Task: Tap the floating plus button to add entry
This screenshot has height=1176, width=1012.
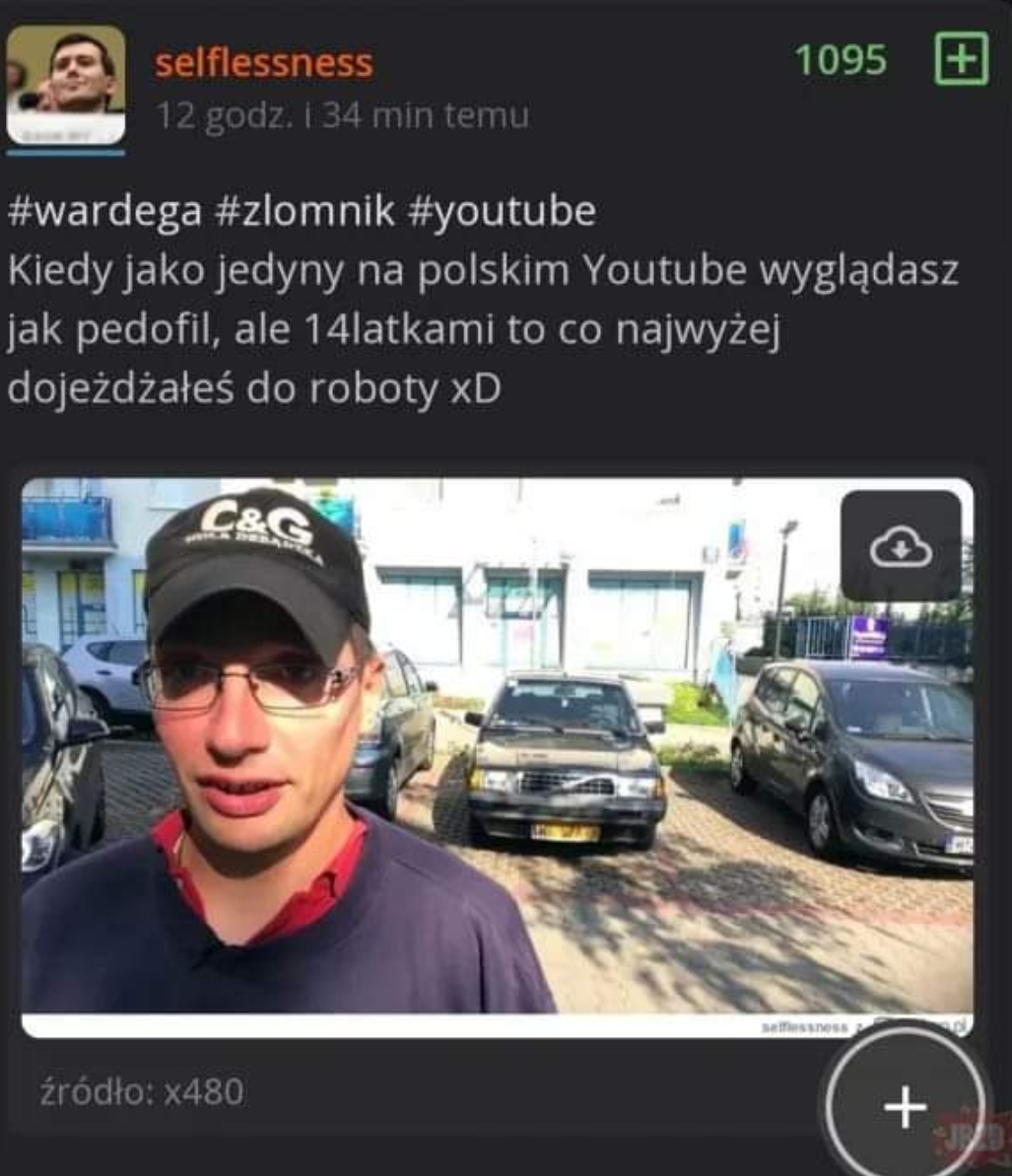Action: click(x=904, y=1106)
